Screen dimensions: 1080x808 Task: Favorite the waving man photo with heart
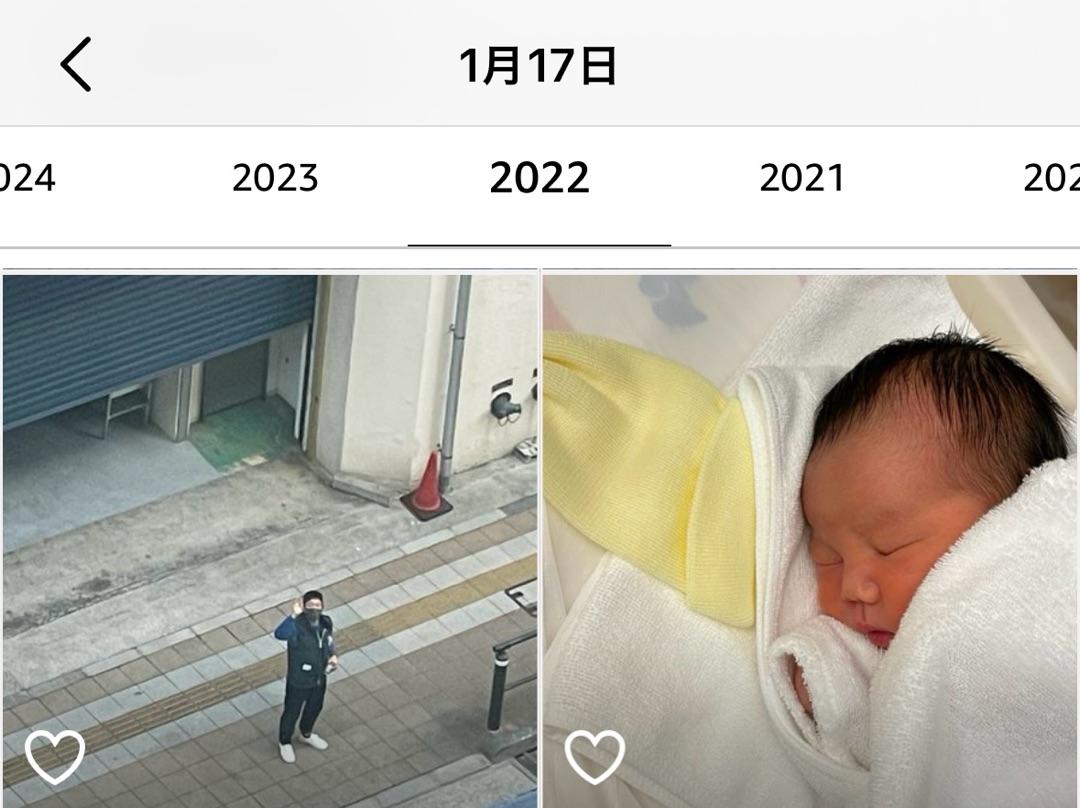coord(55,757)
